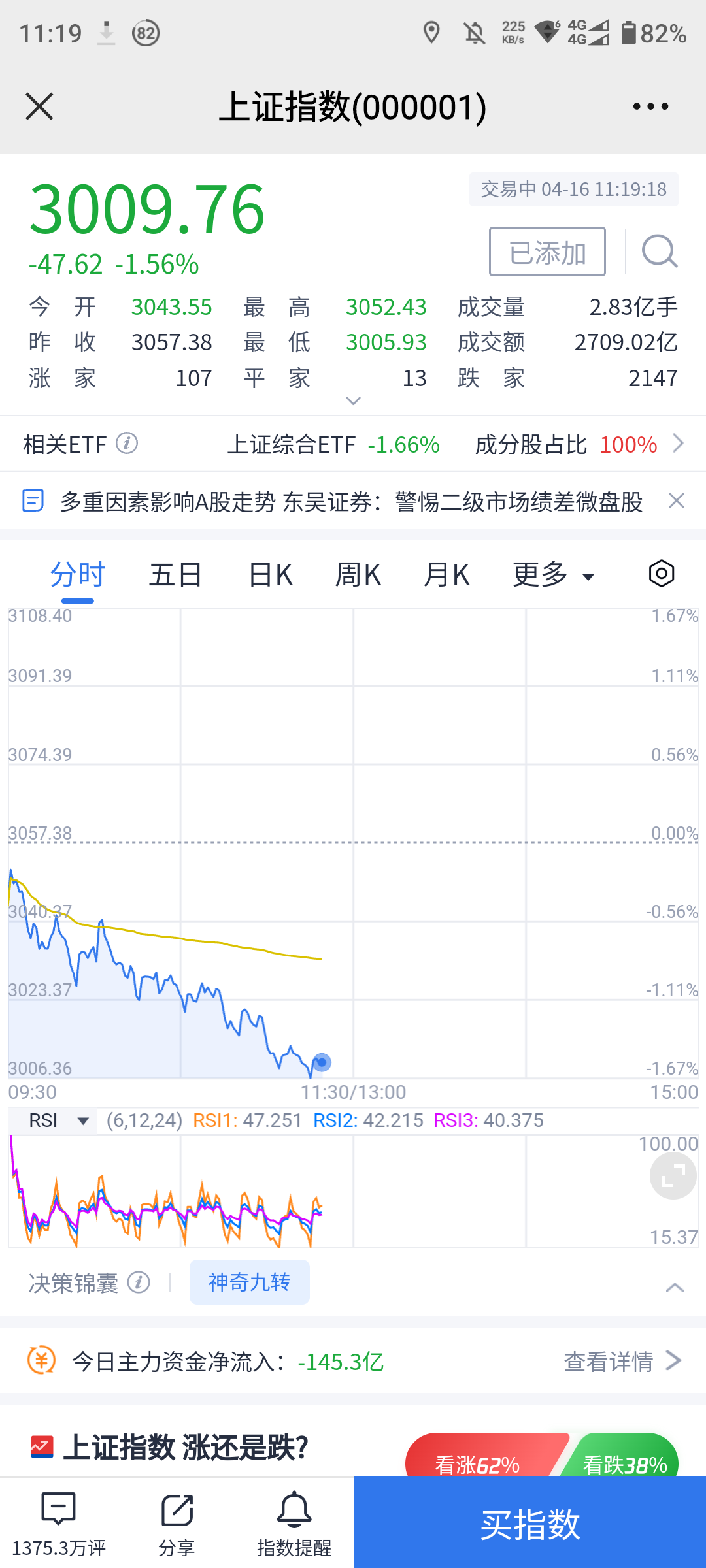This screenshot has width=706, height=1568.
Task: Switch to the 日K chart tab
Action: click(271, 576)
